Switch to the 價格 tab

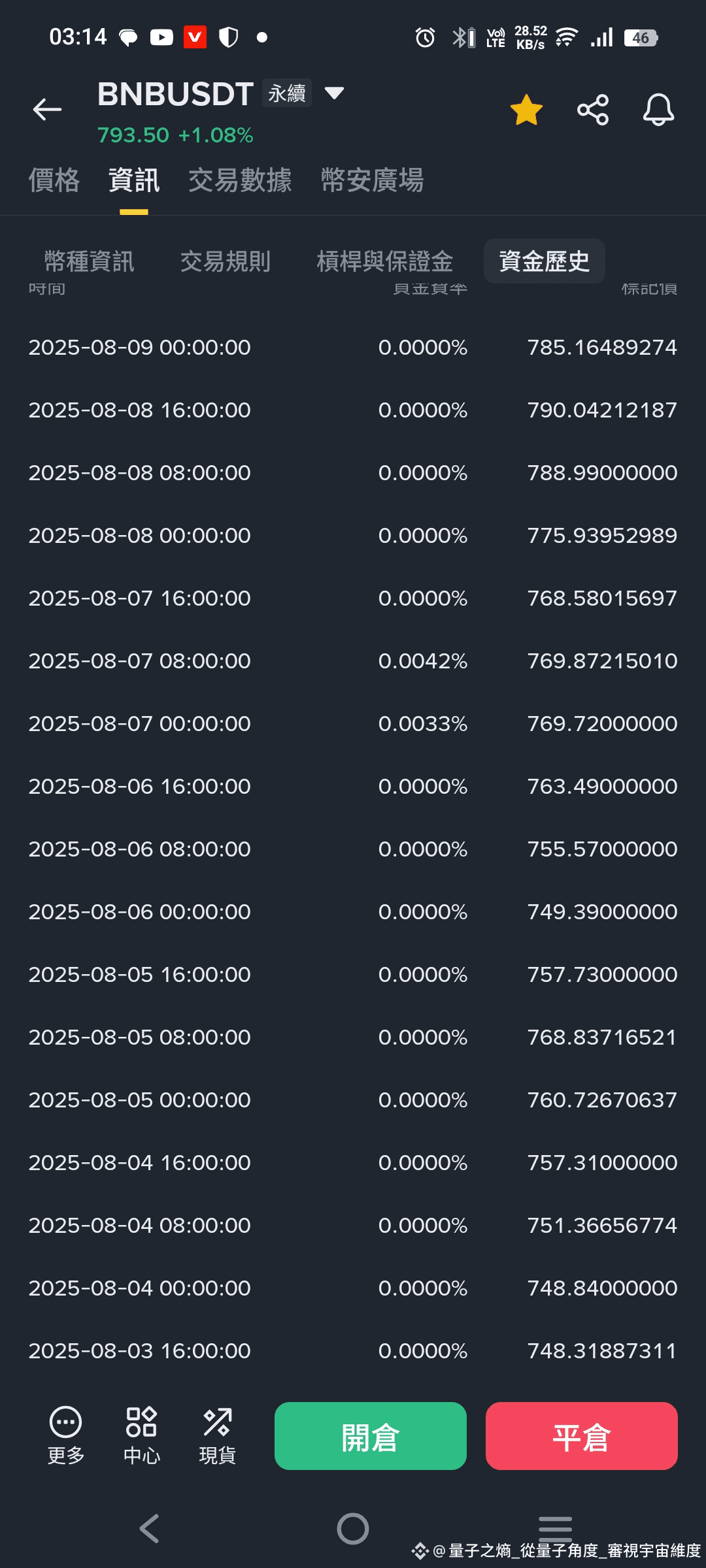tap(54, 180)
